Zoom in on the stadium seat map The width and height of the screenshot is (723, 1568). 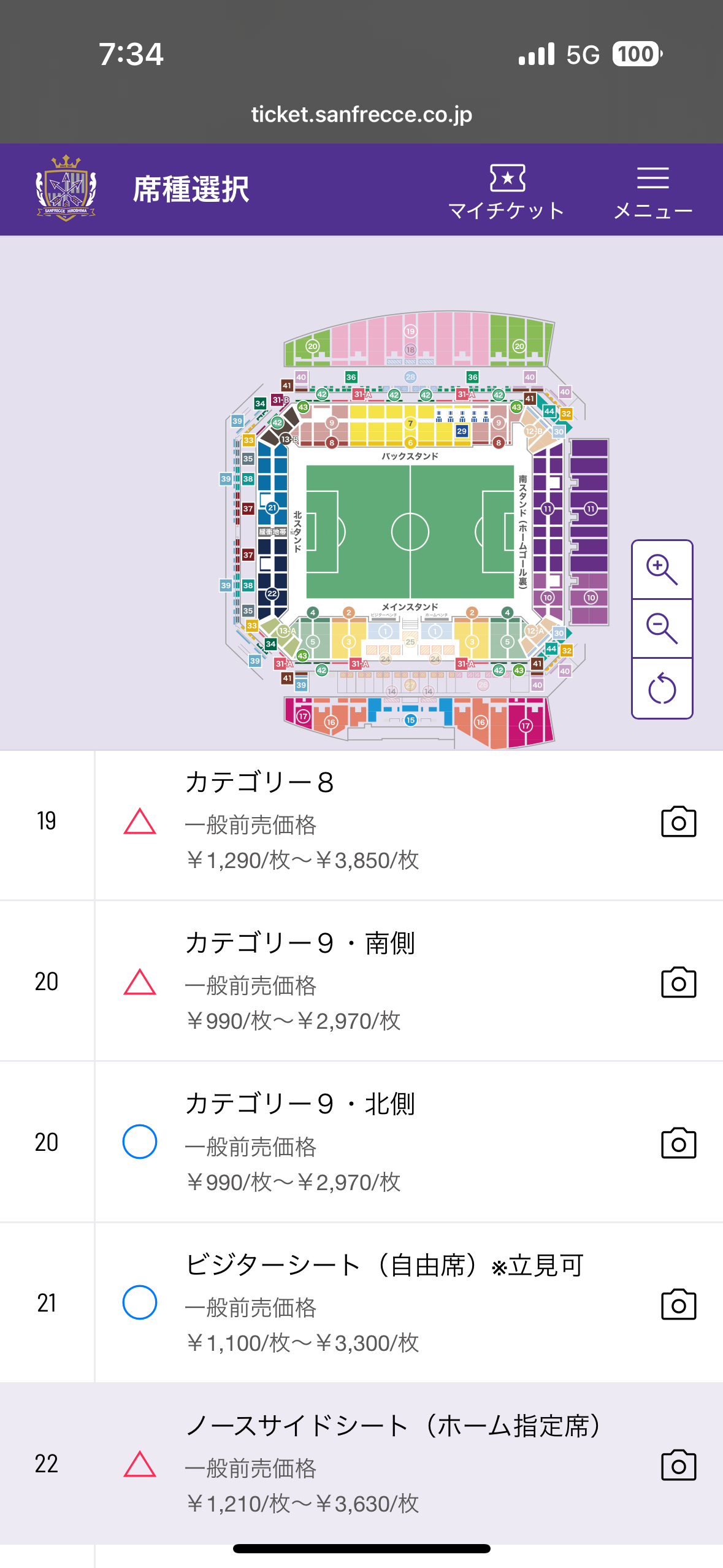coord(662,570)
